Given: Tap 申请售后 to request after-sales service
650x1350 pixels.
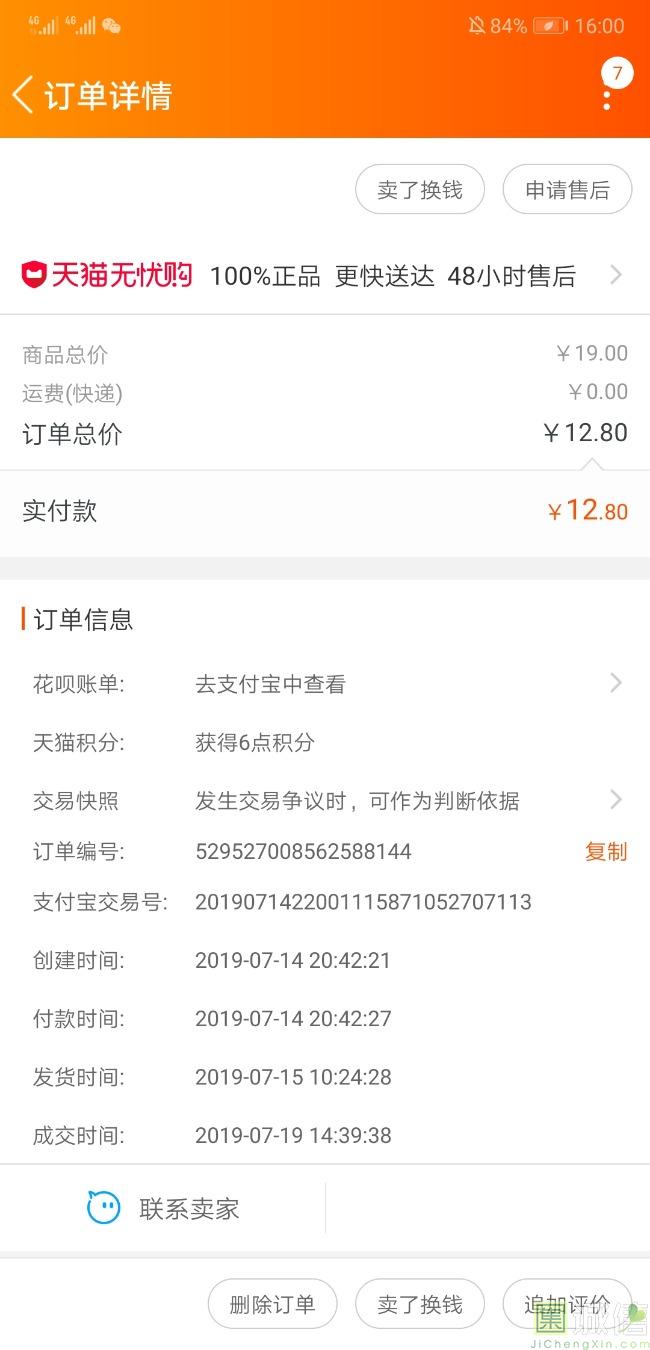Looking at the screenshot, I should tap(567, 189).
